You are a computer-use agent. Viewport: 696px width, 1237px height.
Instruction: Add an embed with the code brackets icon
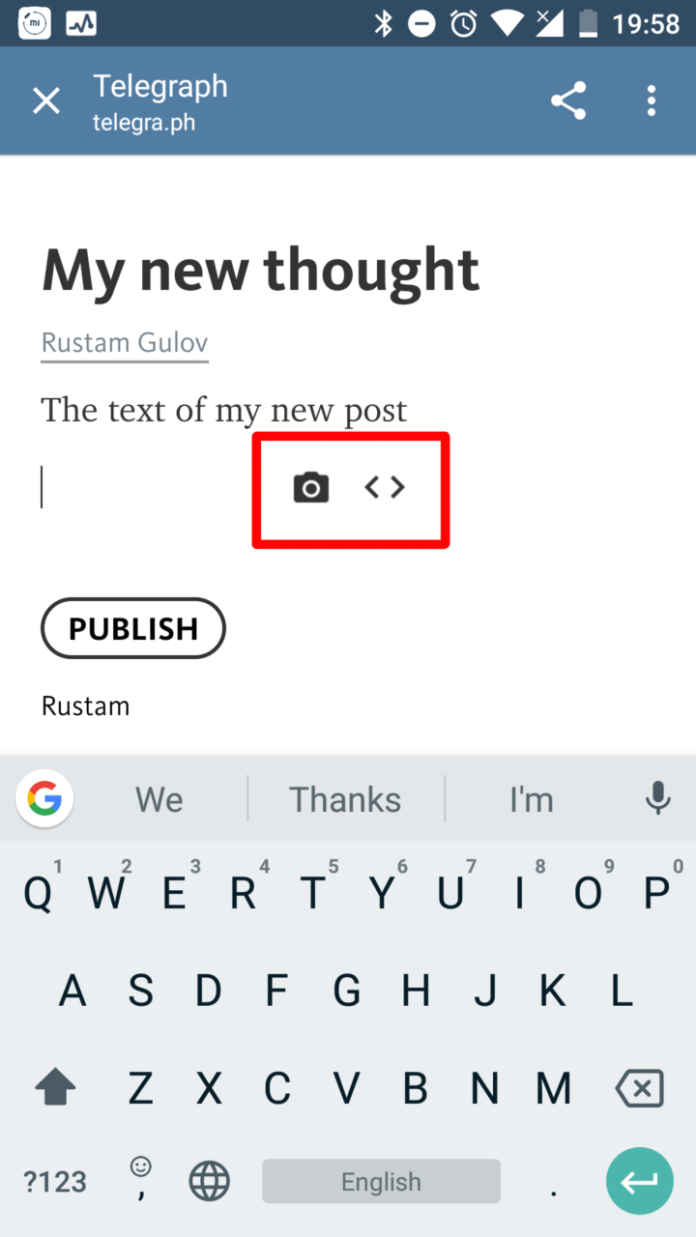point(385,487)
